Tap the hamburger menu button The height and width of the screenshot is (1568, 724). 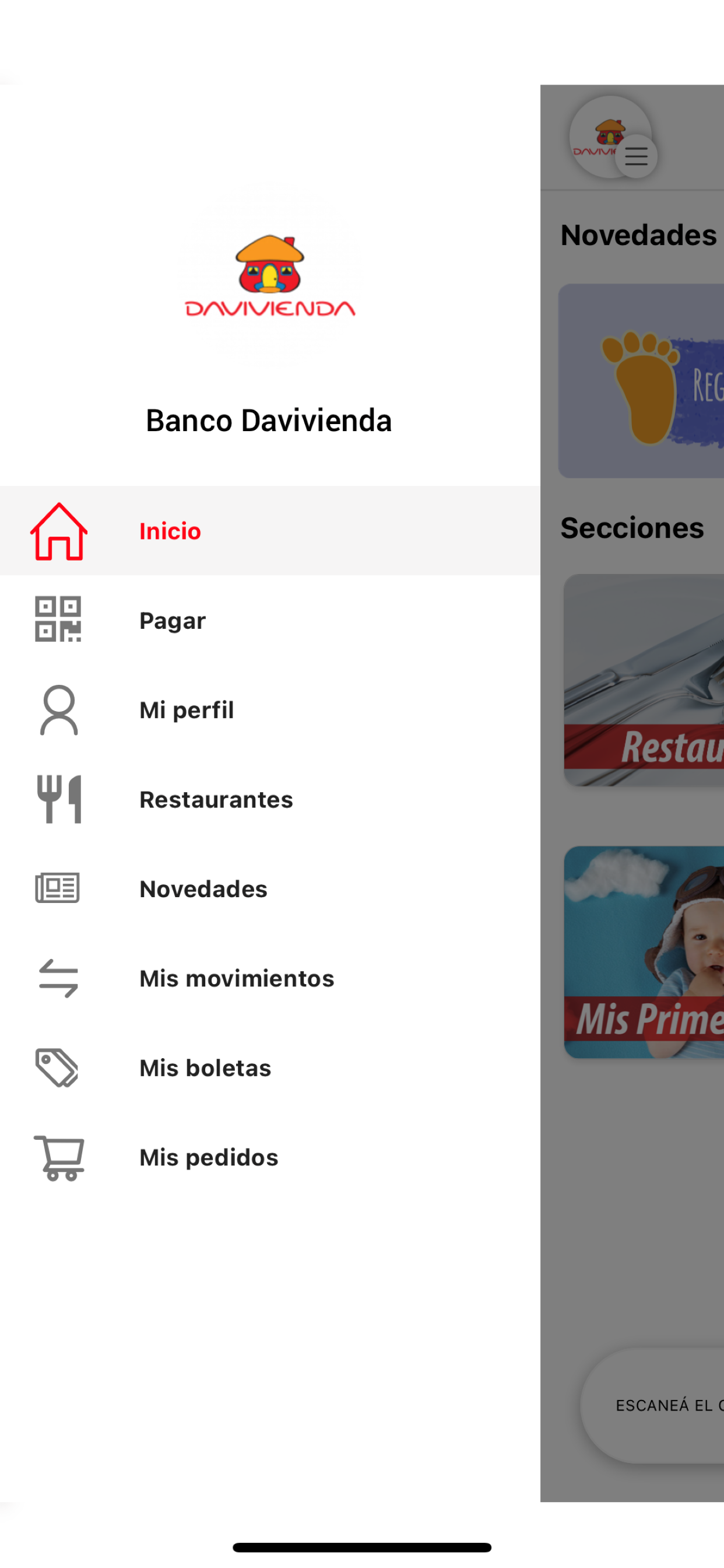(636, 156)
